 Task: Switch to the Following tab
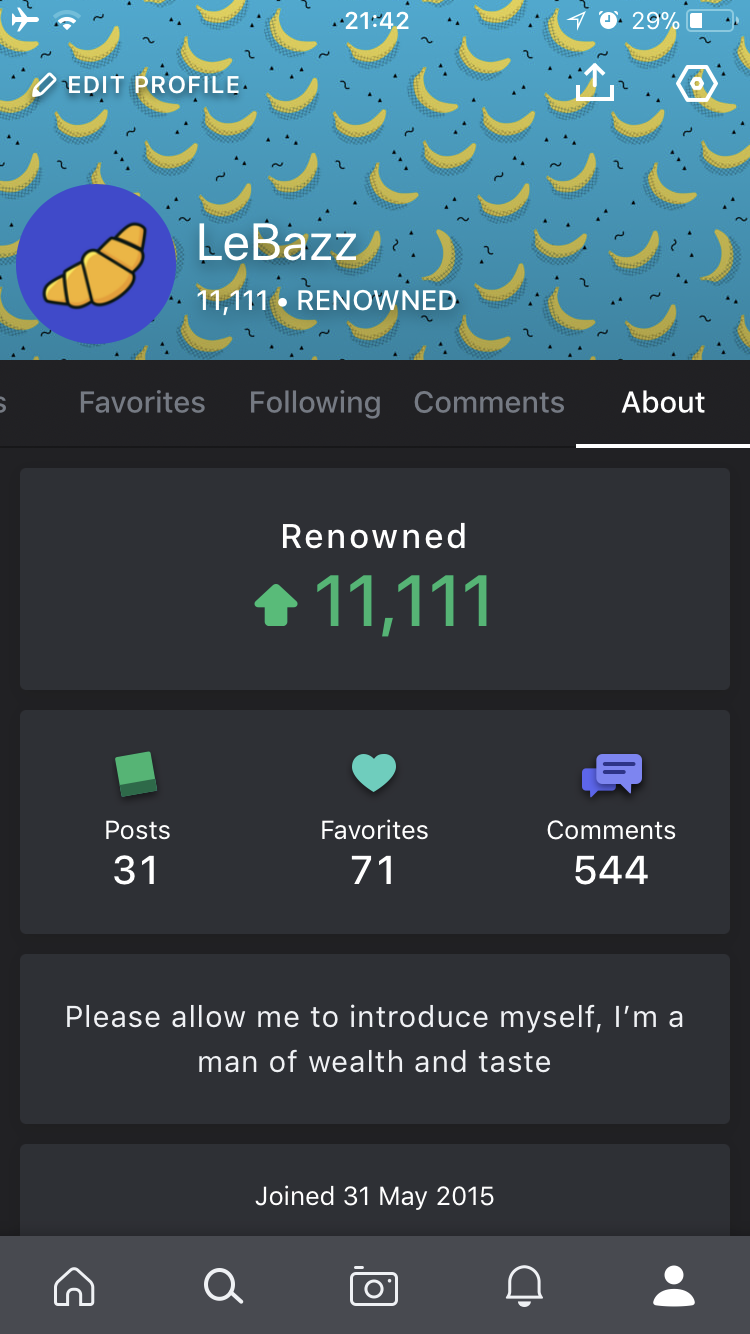(315, 402)
